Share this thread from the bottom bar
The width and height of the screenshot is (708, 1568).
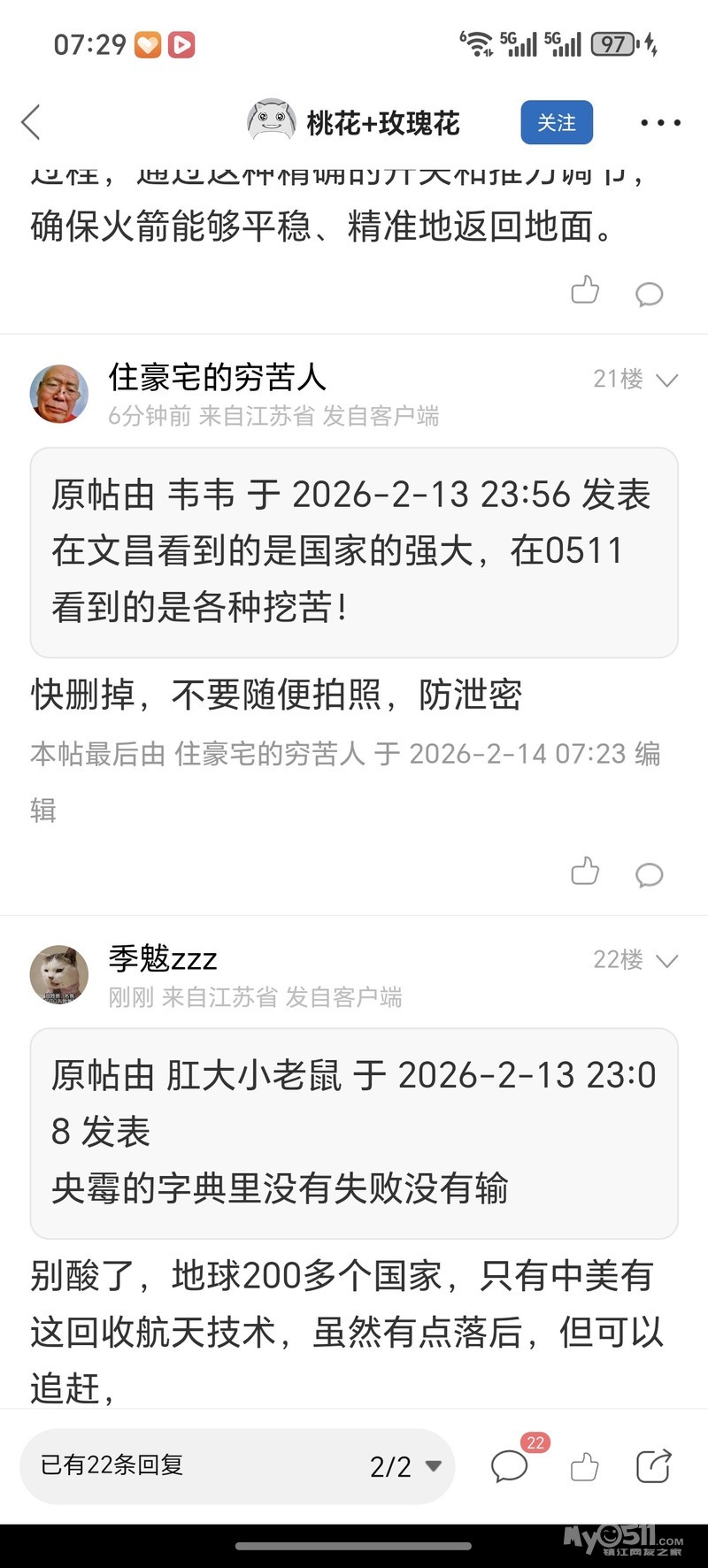pyautogui.click(x=653, y=1466)
